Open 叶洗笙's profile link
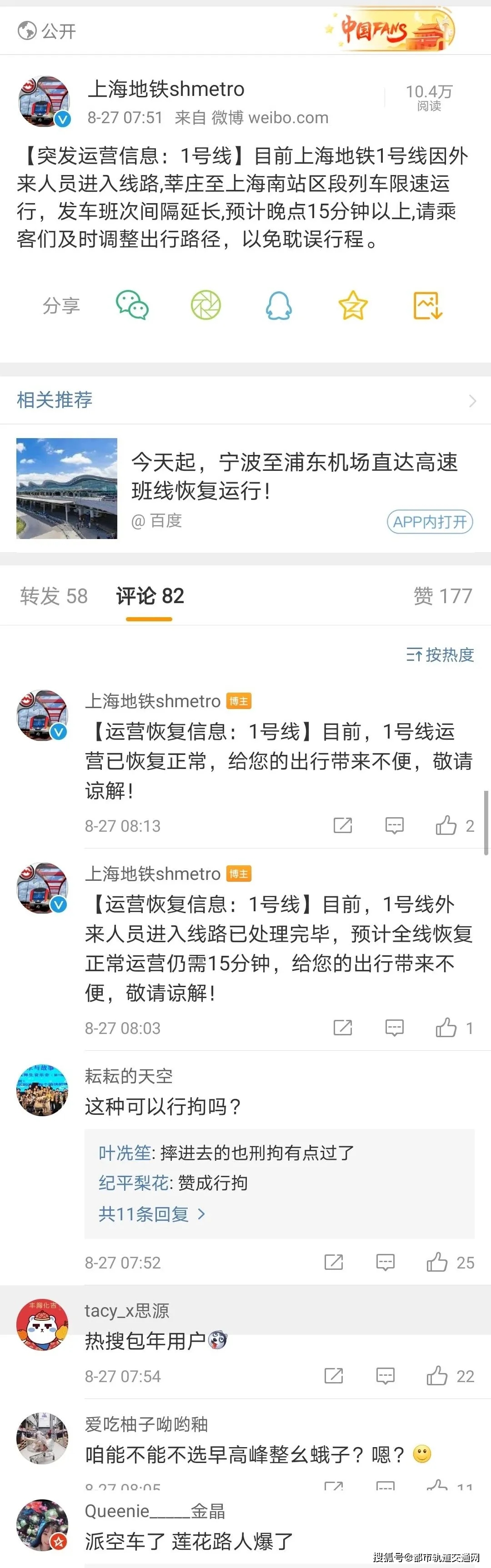Screen dimensions: 491x1568 coord(124,1153)
